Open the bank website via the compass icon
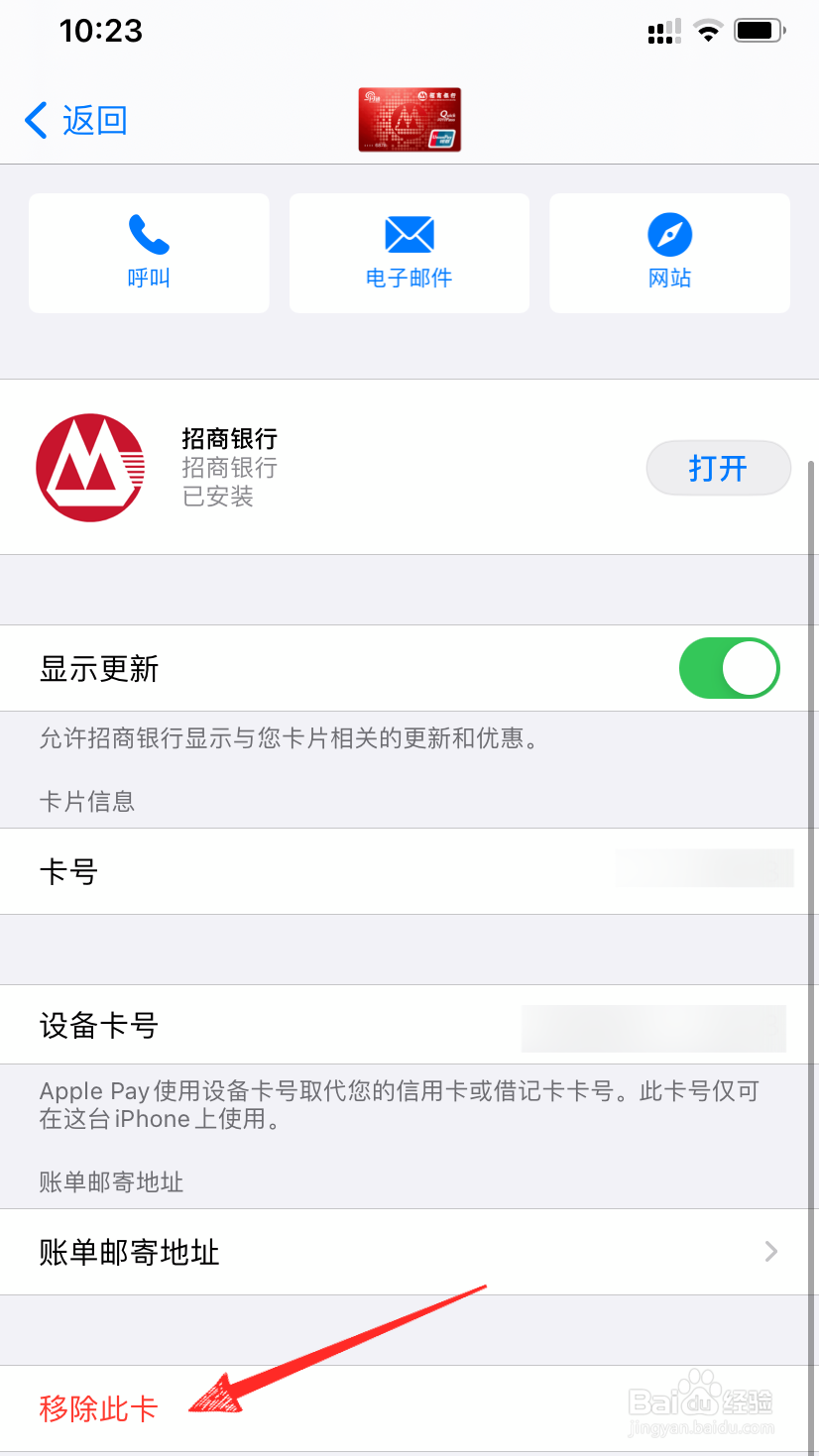The width and height of the screenshot is (819, 1456). point(669,235)
